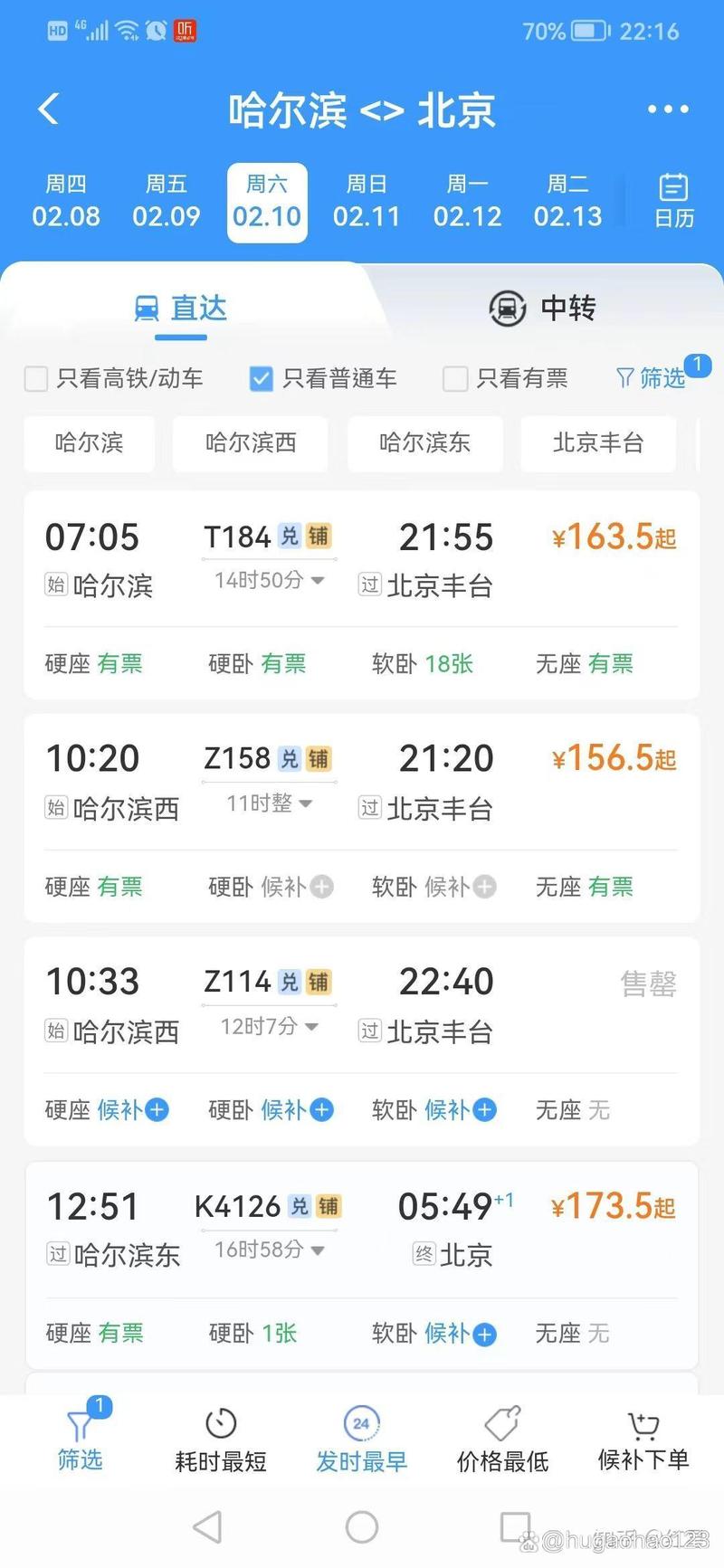
Task: Expand T184 travel duration details
Action: (x=317, y=580)
